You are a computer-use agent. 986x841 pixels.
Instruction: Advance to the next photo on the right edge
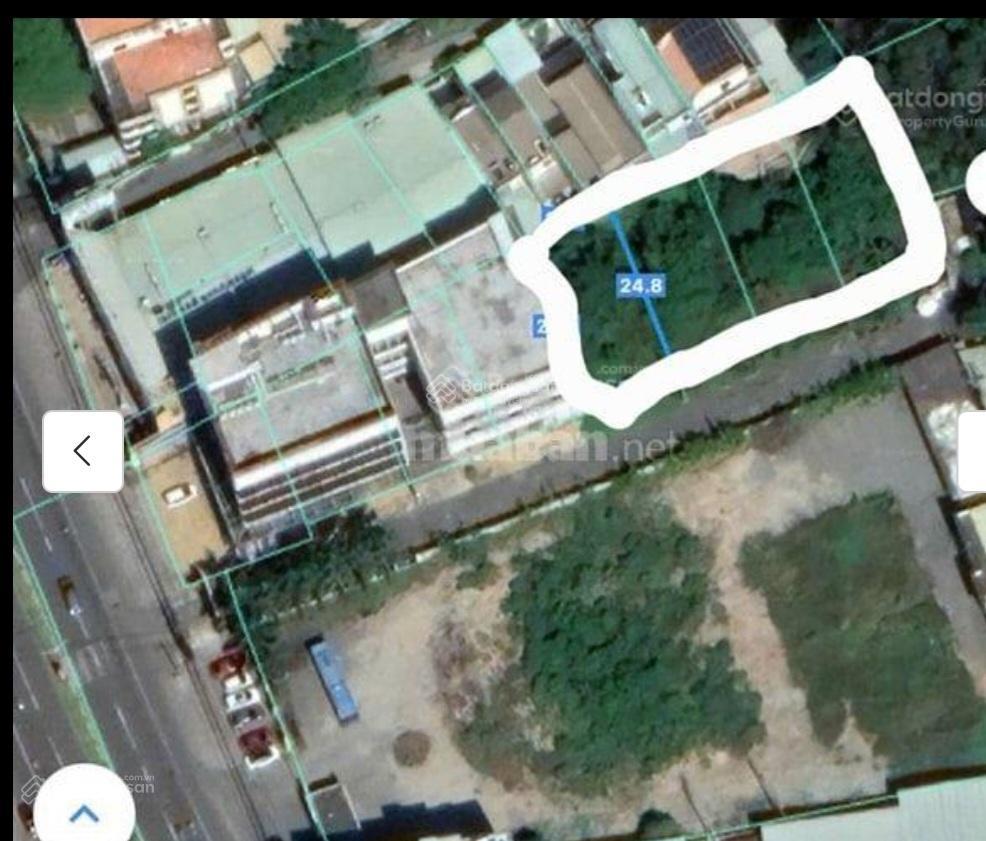973,452
